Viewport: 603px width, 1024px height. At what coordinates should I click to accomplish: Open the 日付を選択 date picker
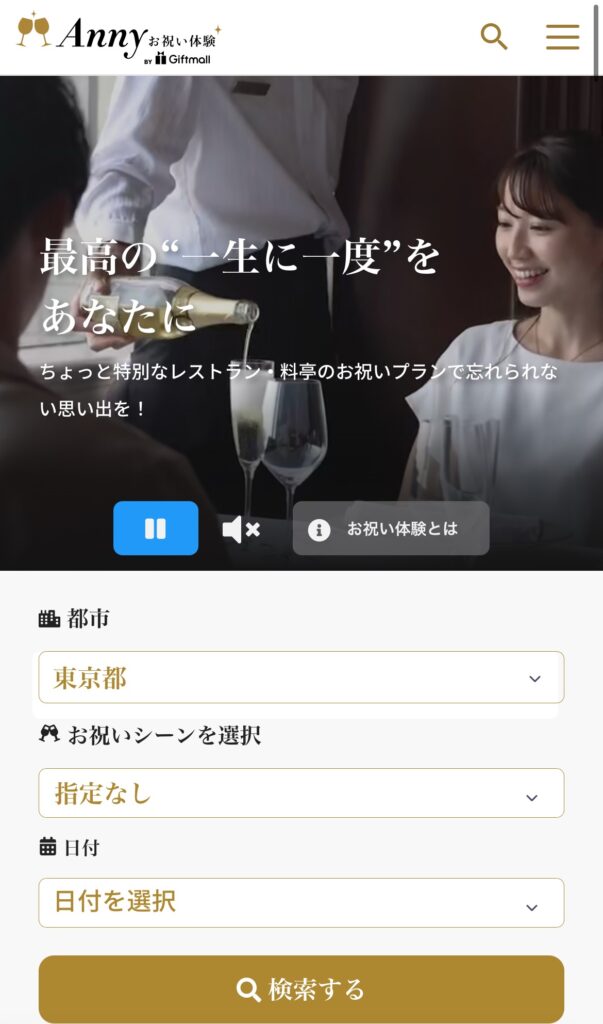coord(301,903)
